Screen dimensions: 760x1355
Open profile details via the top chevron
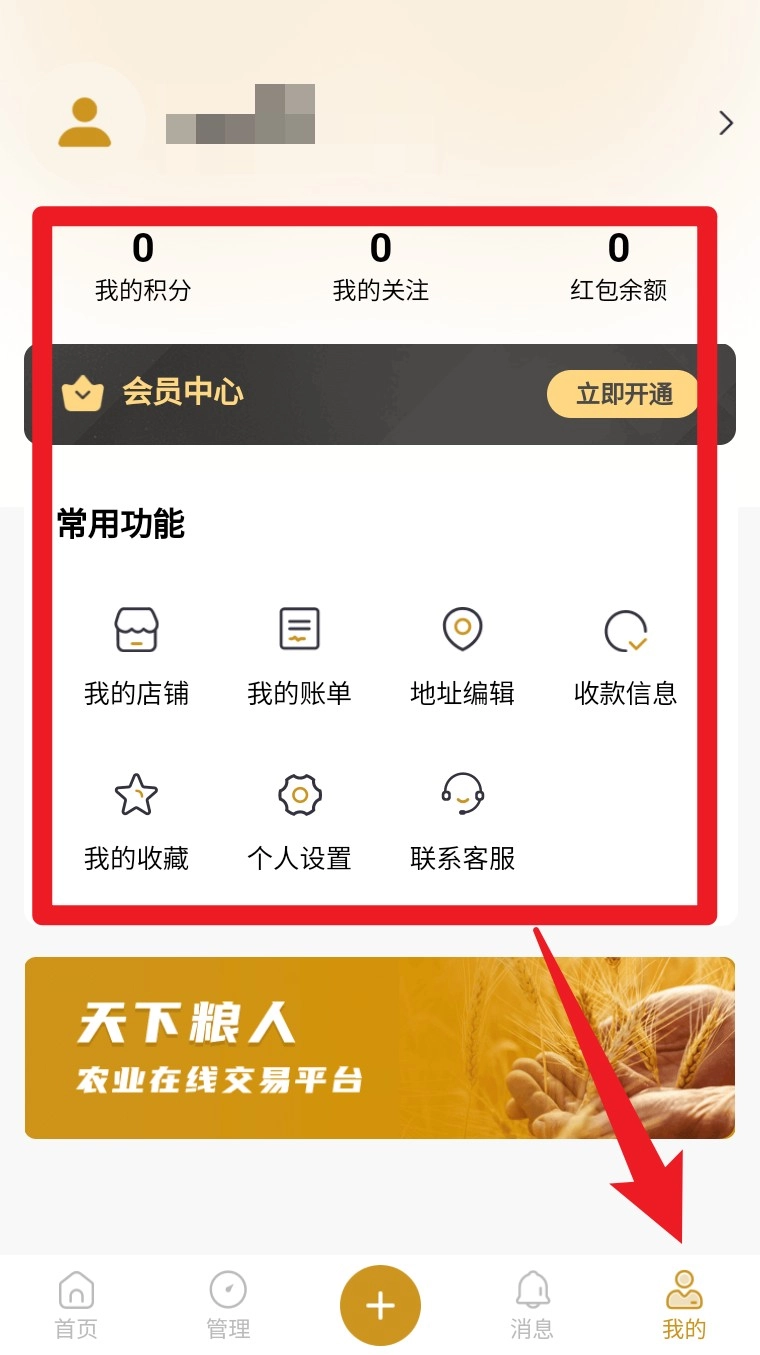click(726, 123)
